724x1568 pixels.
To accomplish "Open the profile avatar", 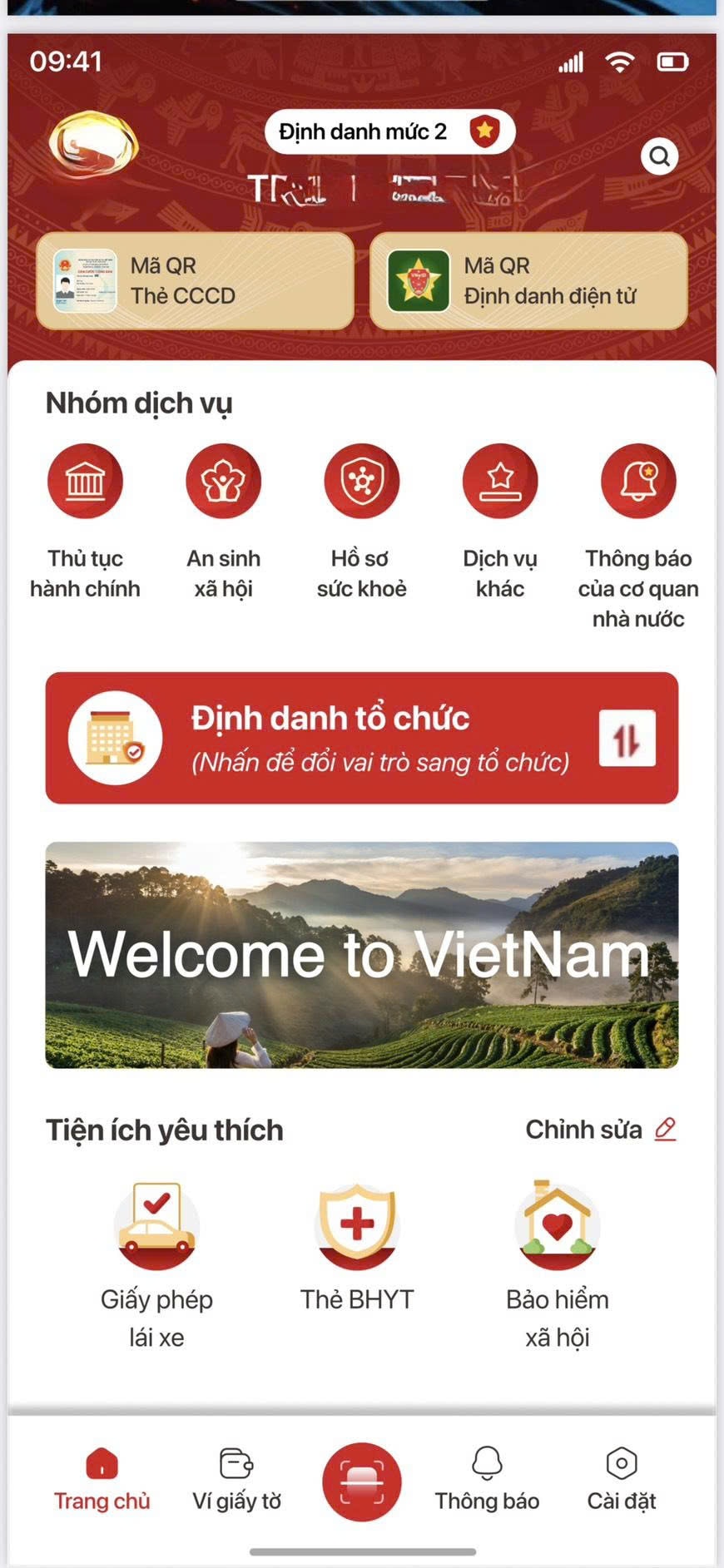I will coord(93,147).
